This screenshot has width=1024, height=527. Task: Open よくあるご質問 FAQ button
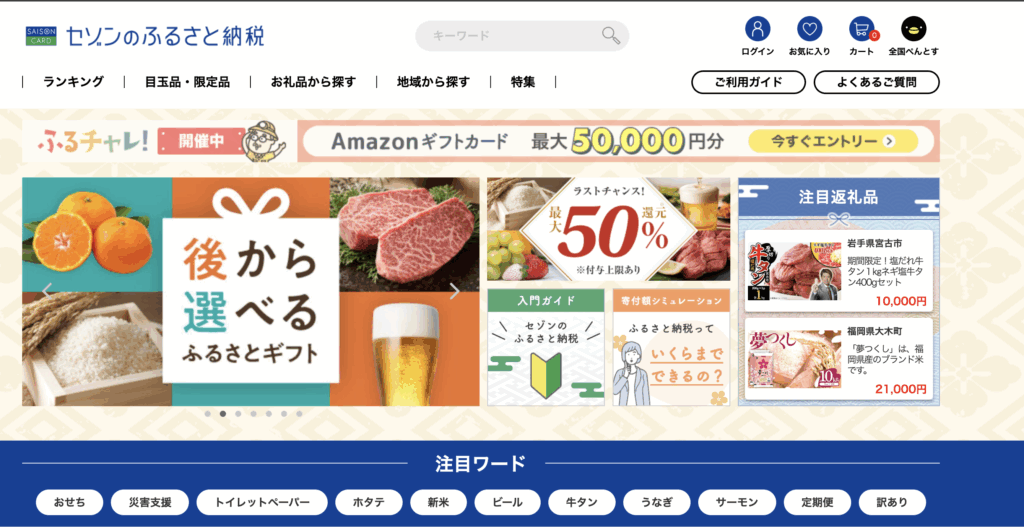[x=876, y=82]
